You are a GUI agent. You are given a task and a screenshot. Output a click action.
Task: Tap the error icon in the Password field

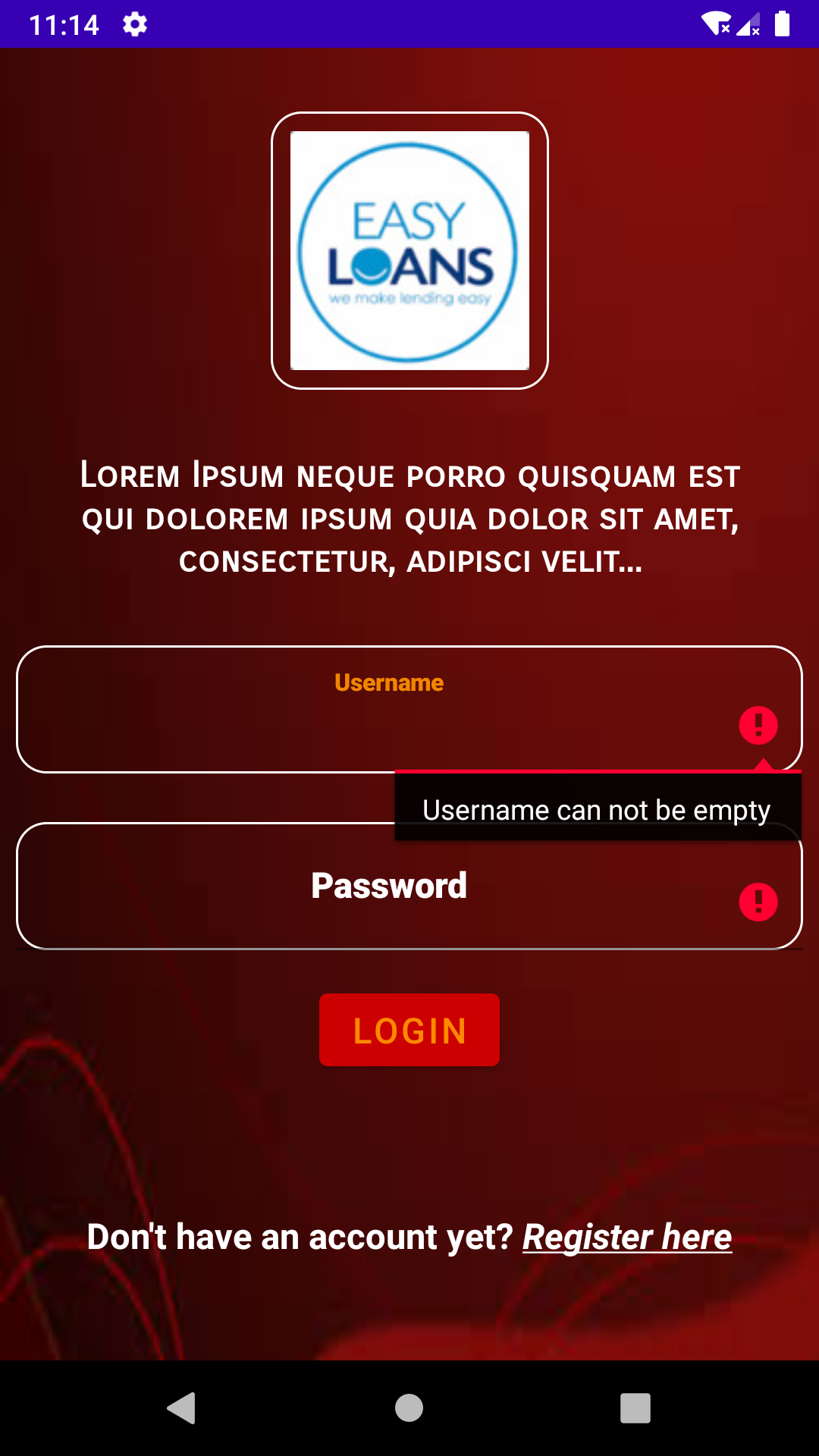(x=758, y=902)
